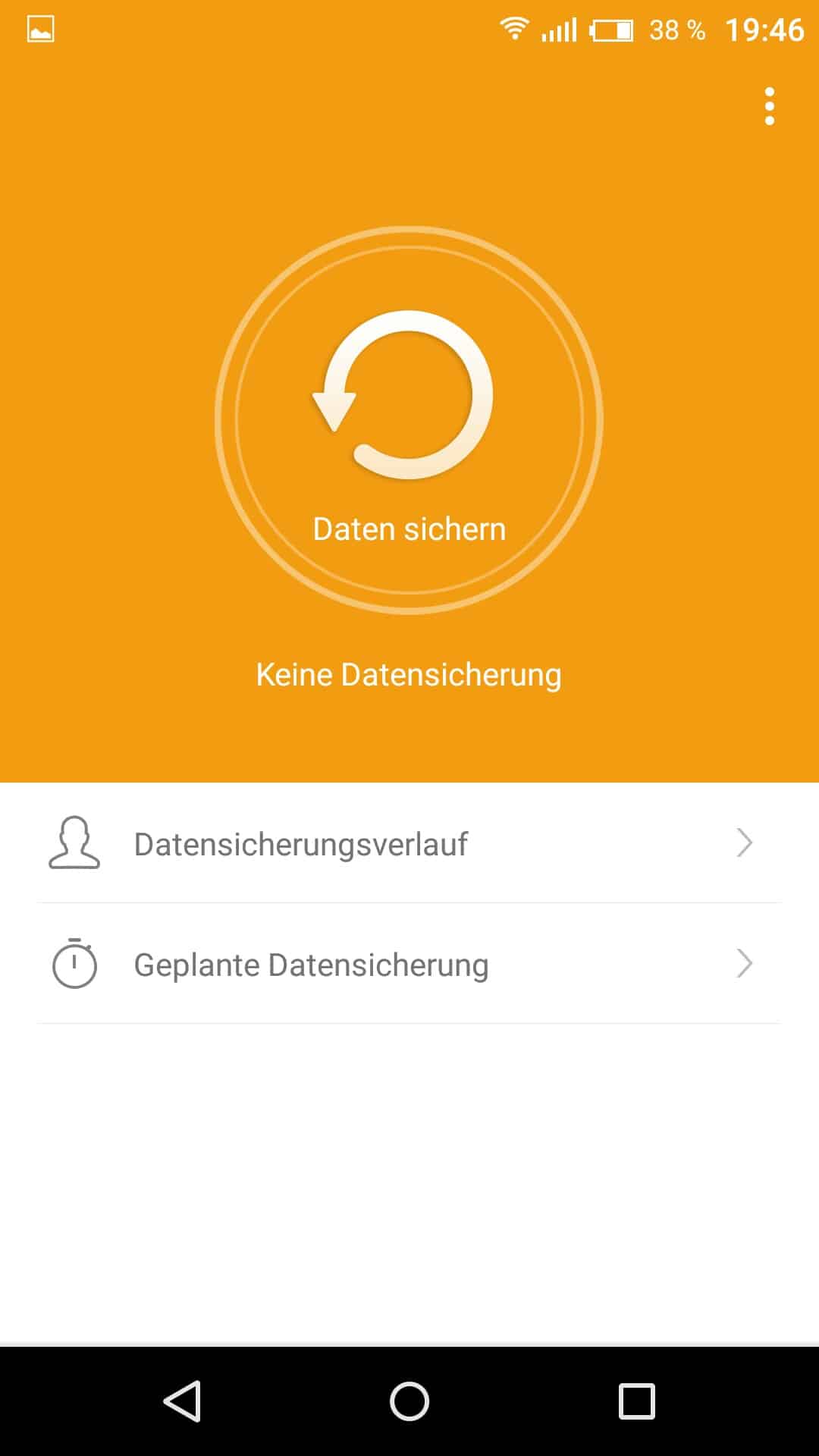Screen dimensions: 819x1456
Task: Open Datensicherungsverlauf history
Action: 409,843
